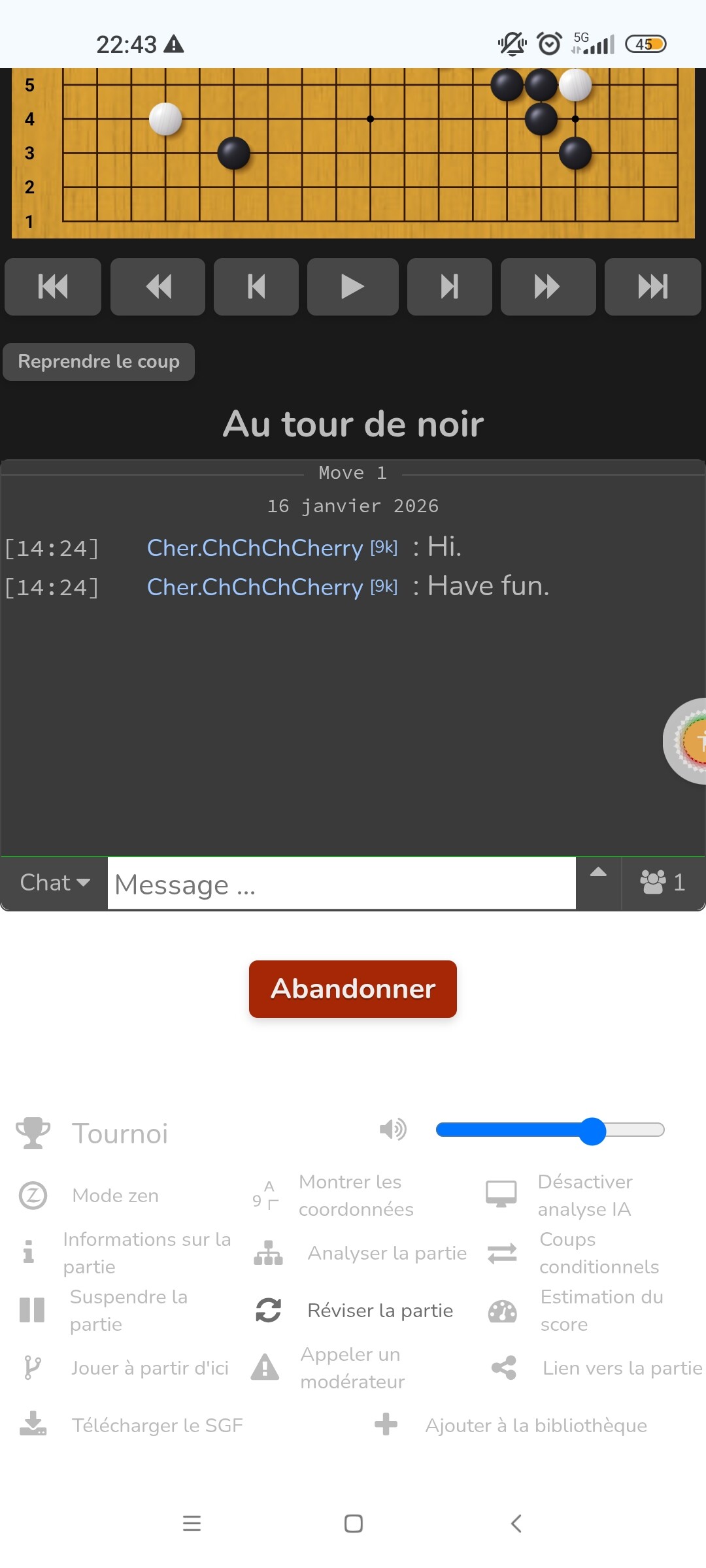Tap the Reprendre le coup button
Image resolution: width=706 pixels, height=1568 pixels.
click(99, 361)
